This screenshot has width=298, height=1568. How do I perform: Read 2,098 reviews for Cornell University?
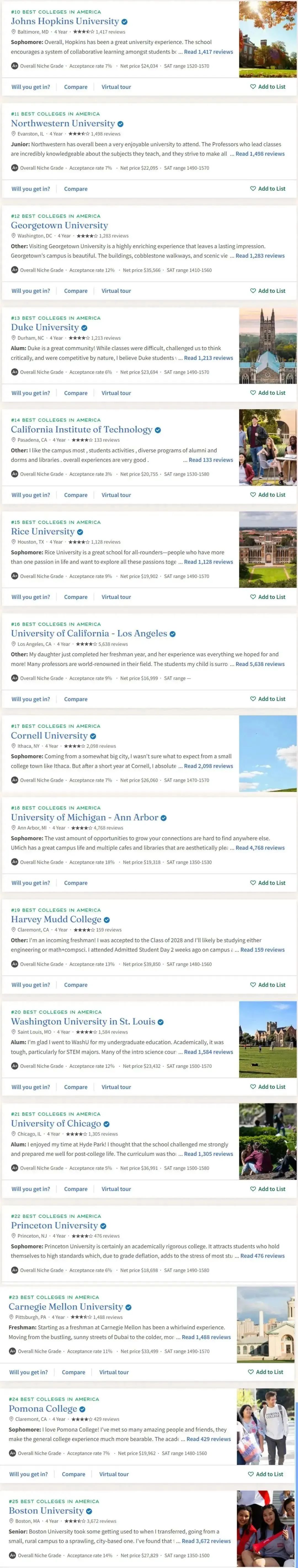click(208, 766)
